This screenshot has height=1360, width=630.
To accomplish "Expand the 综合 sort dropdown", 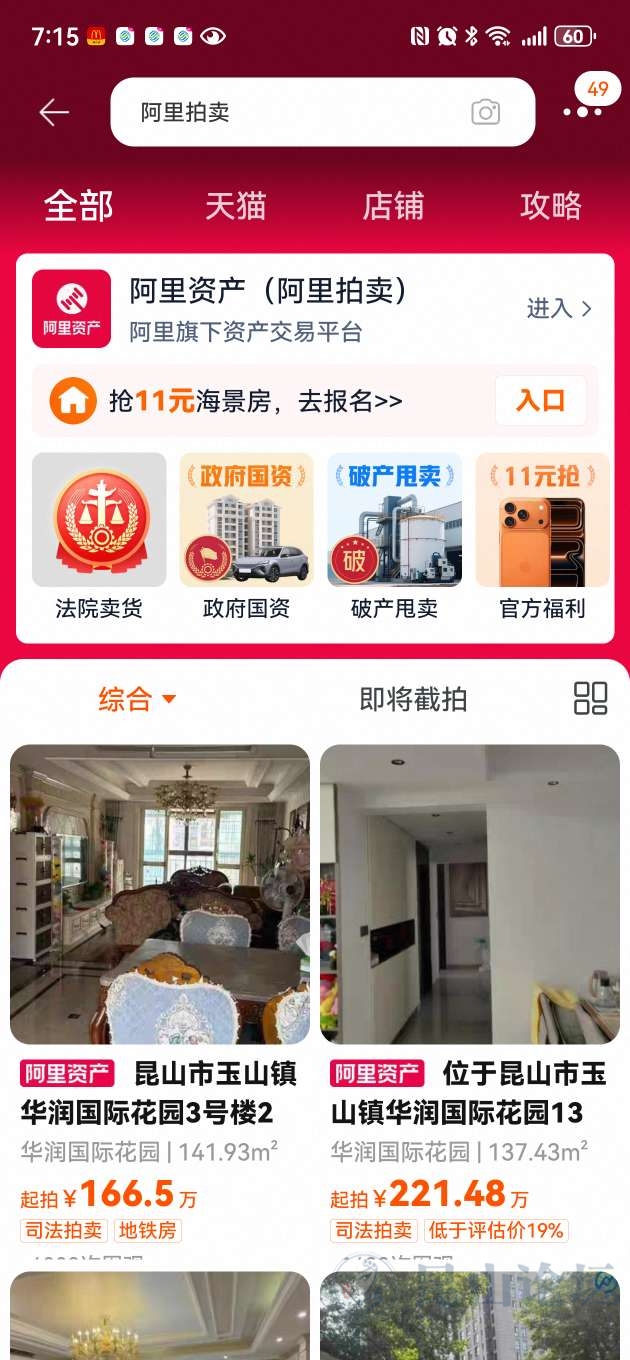I will pyautogui.click(x=137, y=699).
